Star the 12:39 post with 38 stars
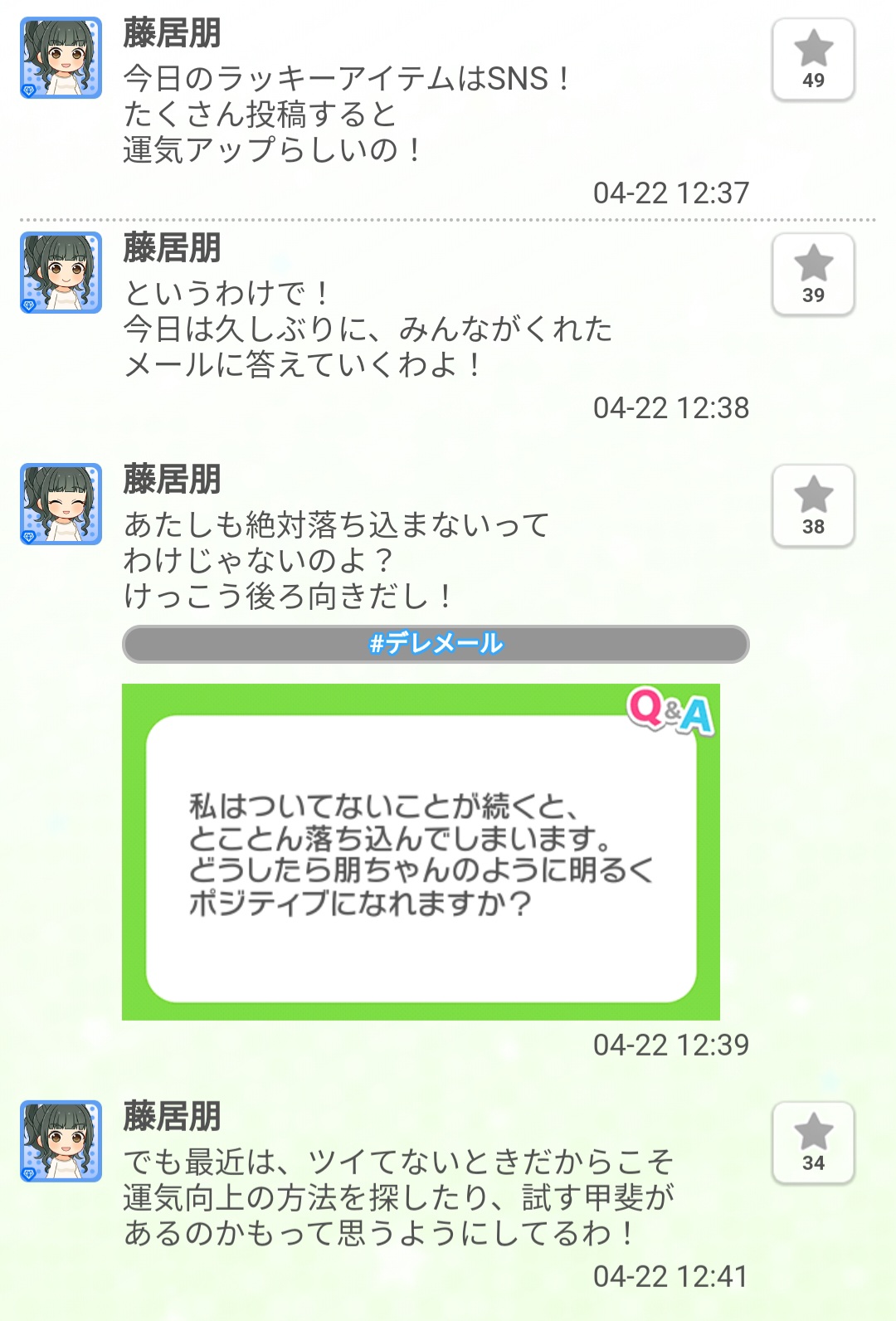 (813, 506)
